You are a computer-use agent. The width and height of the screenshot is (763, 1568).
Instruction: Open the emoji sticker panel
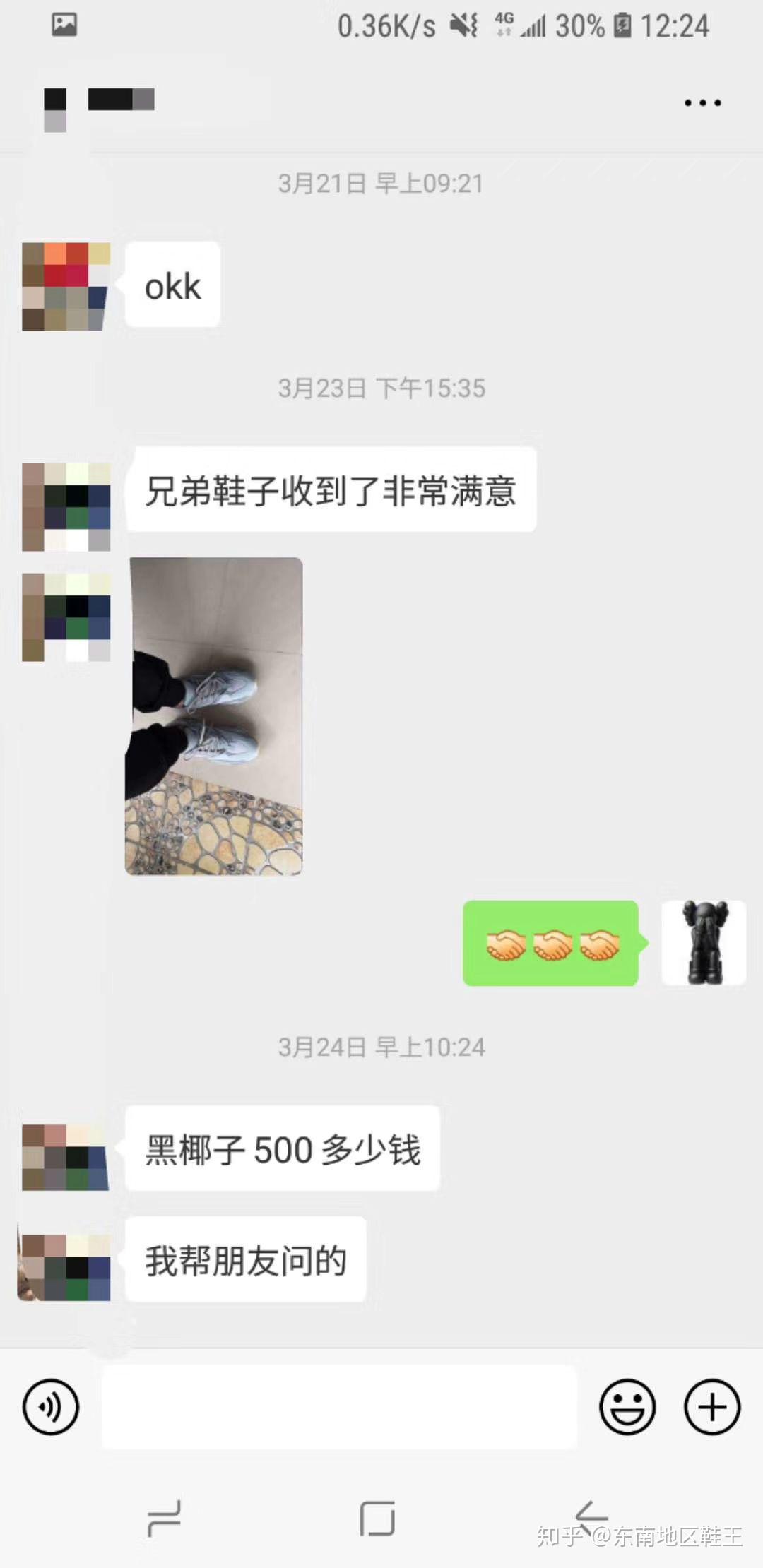coord(627,1406)
